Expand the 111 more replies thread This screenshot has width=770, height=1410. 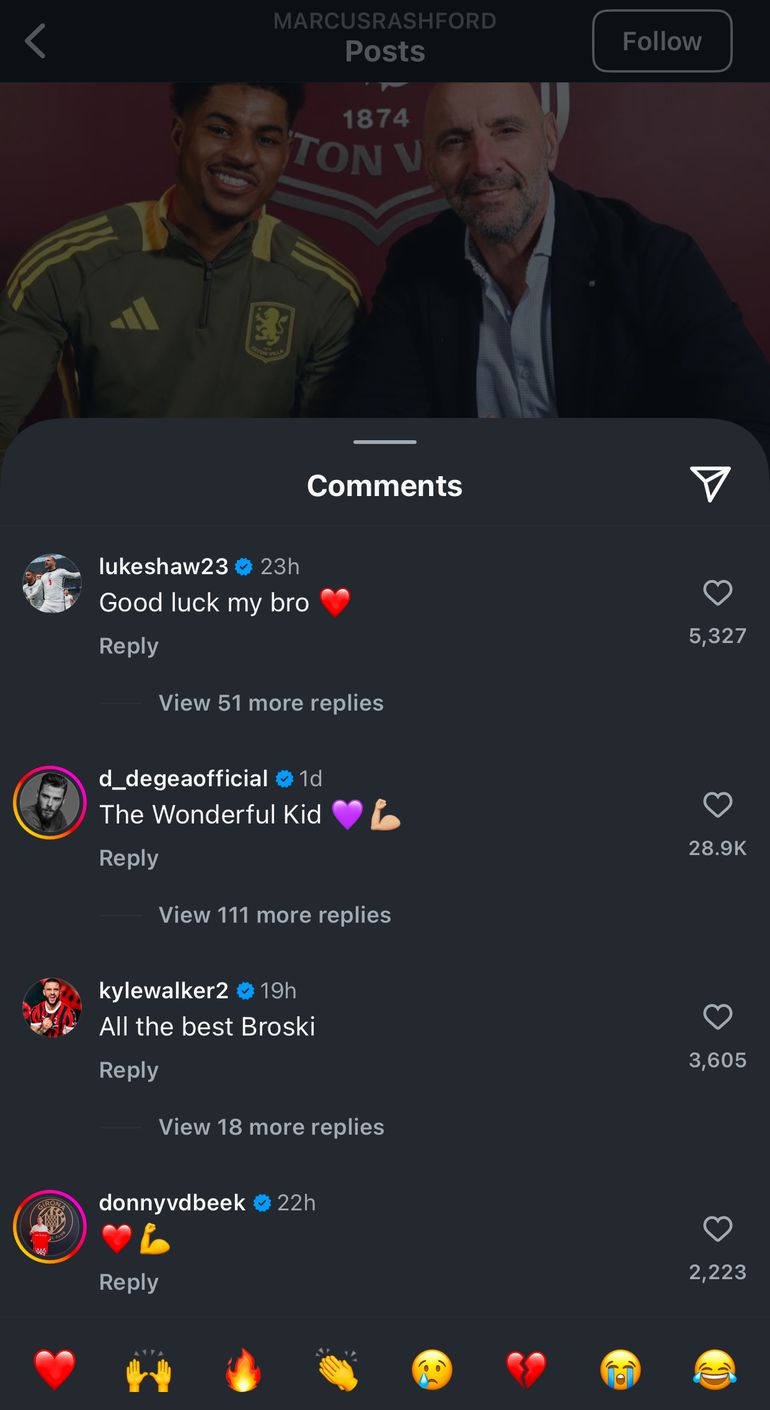coord(274,915)
